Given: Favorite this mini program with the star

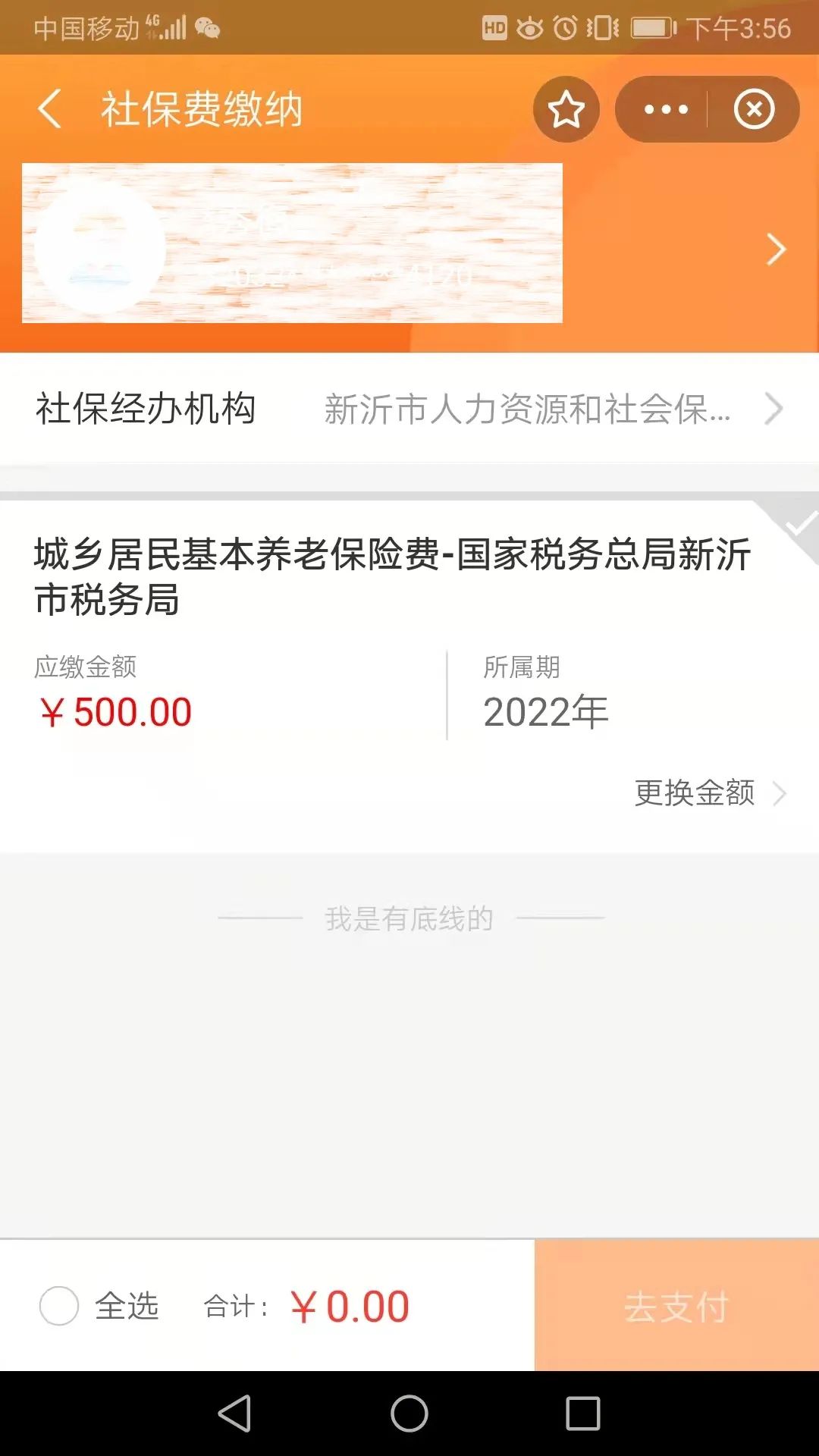Looking at the screenshot, I should coord(566,110).
